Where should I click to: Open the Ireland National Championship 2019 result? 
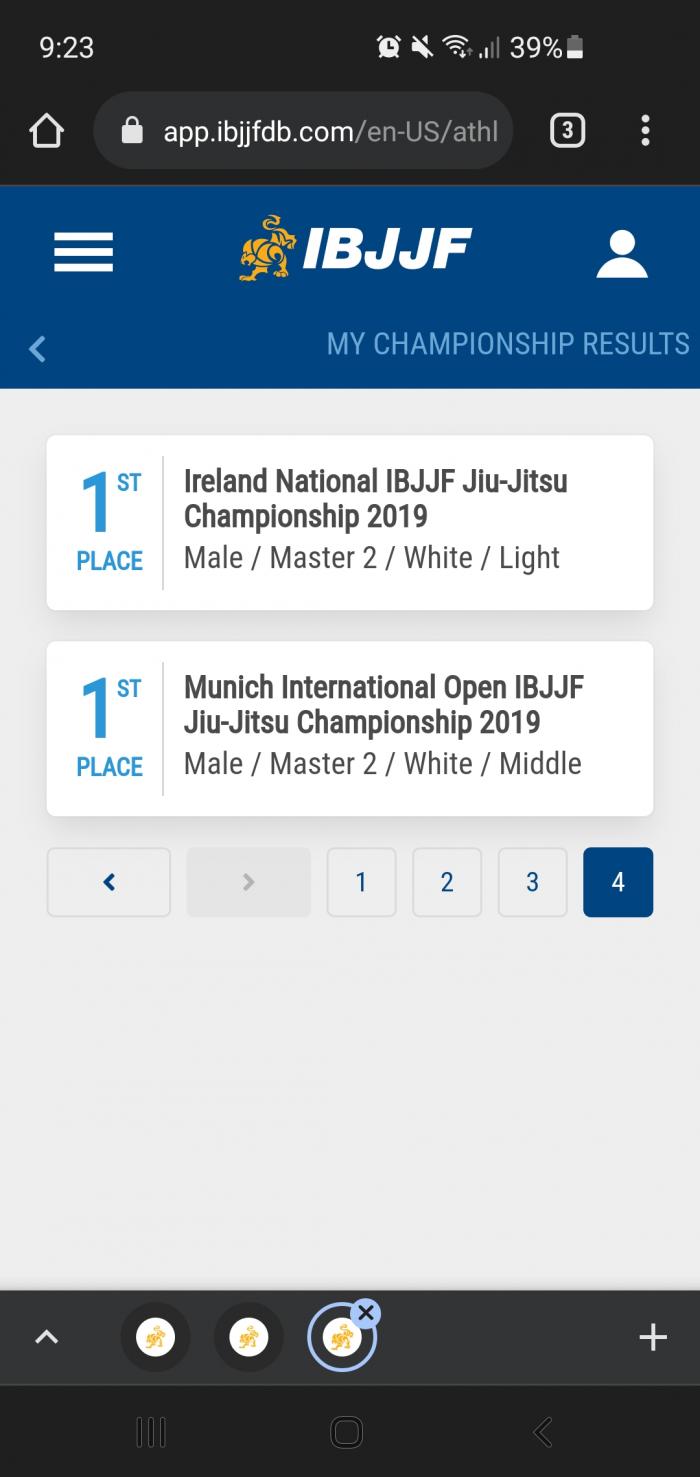point(350,522)
